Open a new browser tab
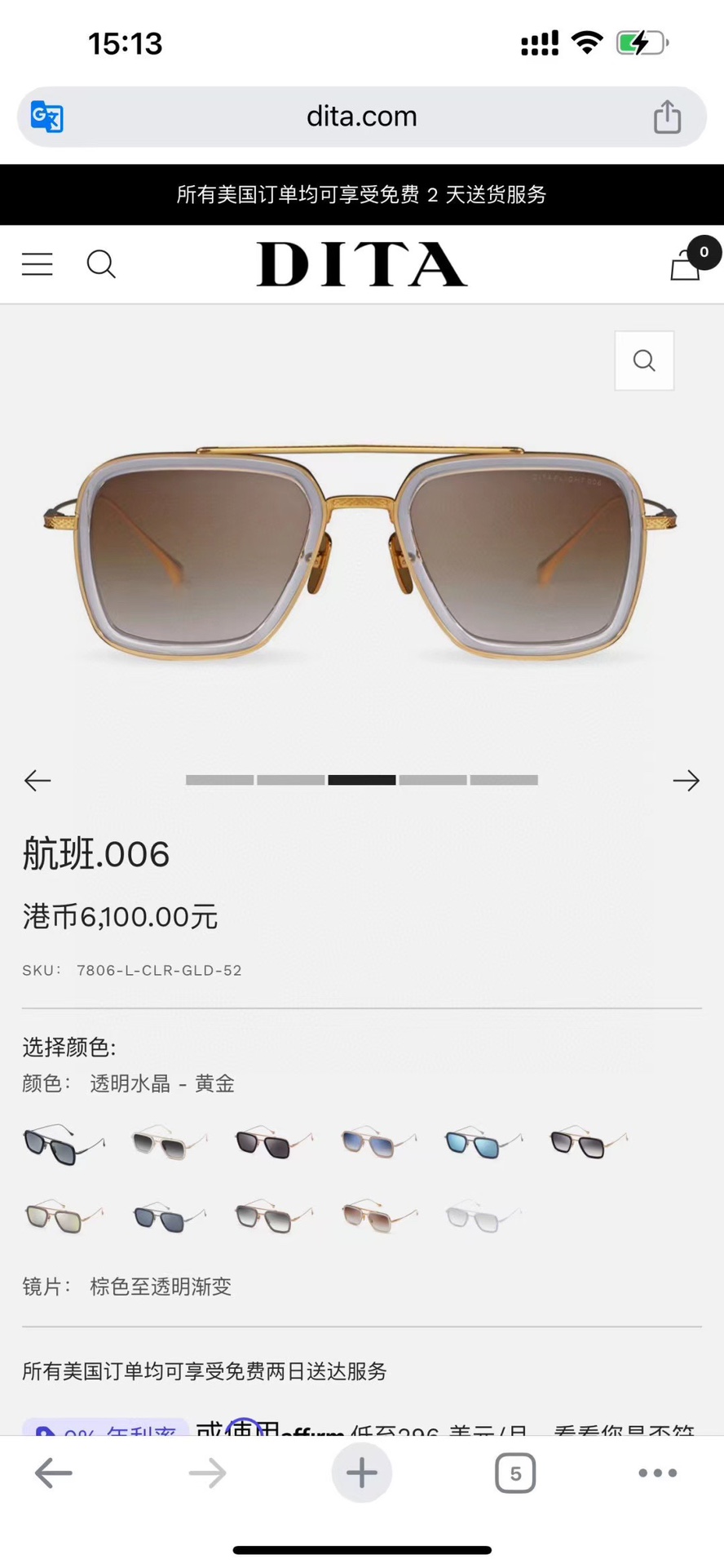 pos(361,1473)
